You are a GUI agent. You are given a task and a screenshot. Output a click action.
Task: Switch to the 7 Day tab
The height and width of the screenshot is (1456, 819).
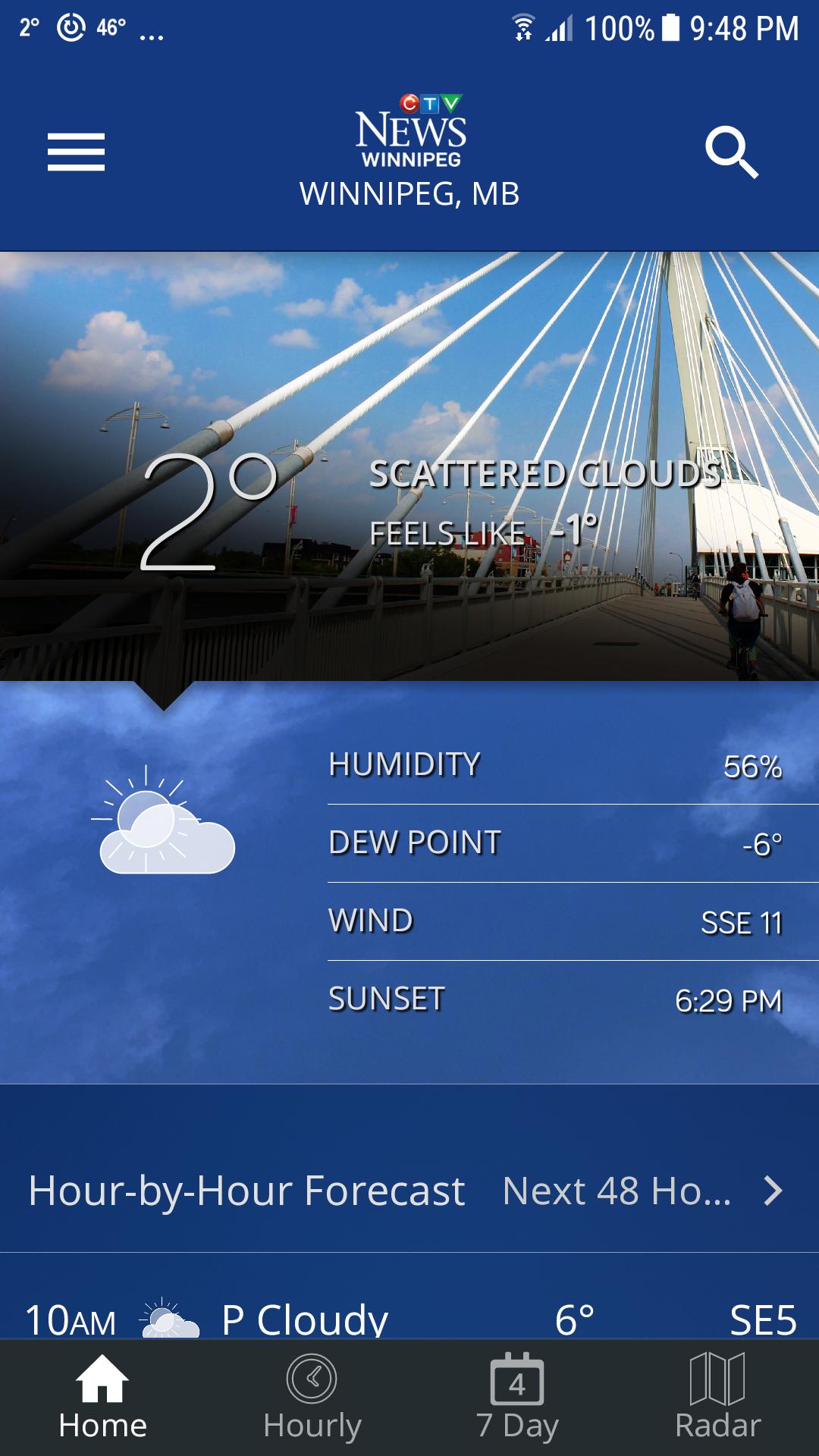click(x=517, y=1398)
